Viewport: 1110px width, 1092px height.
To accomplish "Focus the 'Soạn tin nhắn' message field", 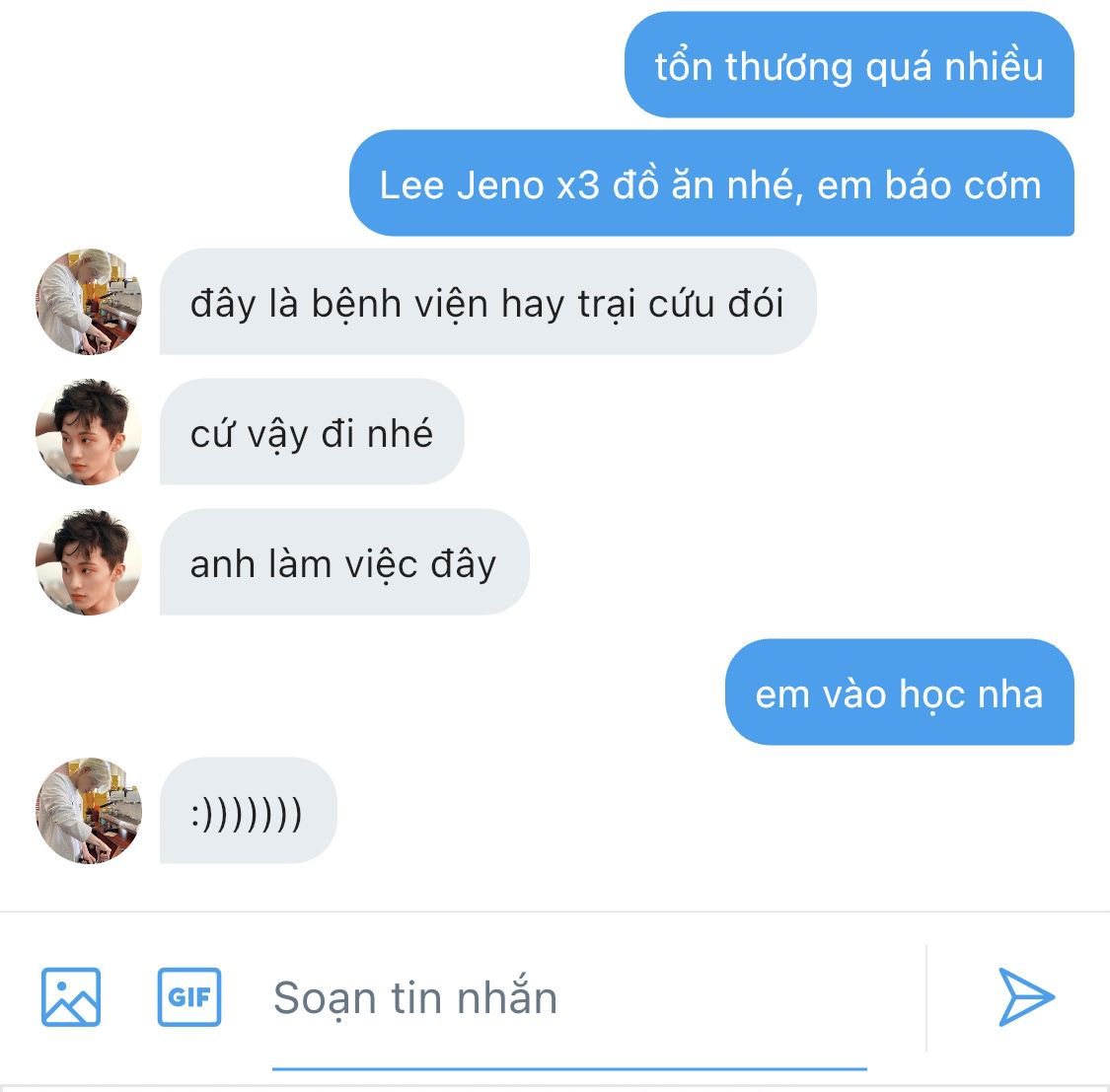I will pos(568,997).
